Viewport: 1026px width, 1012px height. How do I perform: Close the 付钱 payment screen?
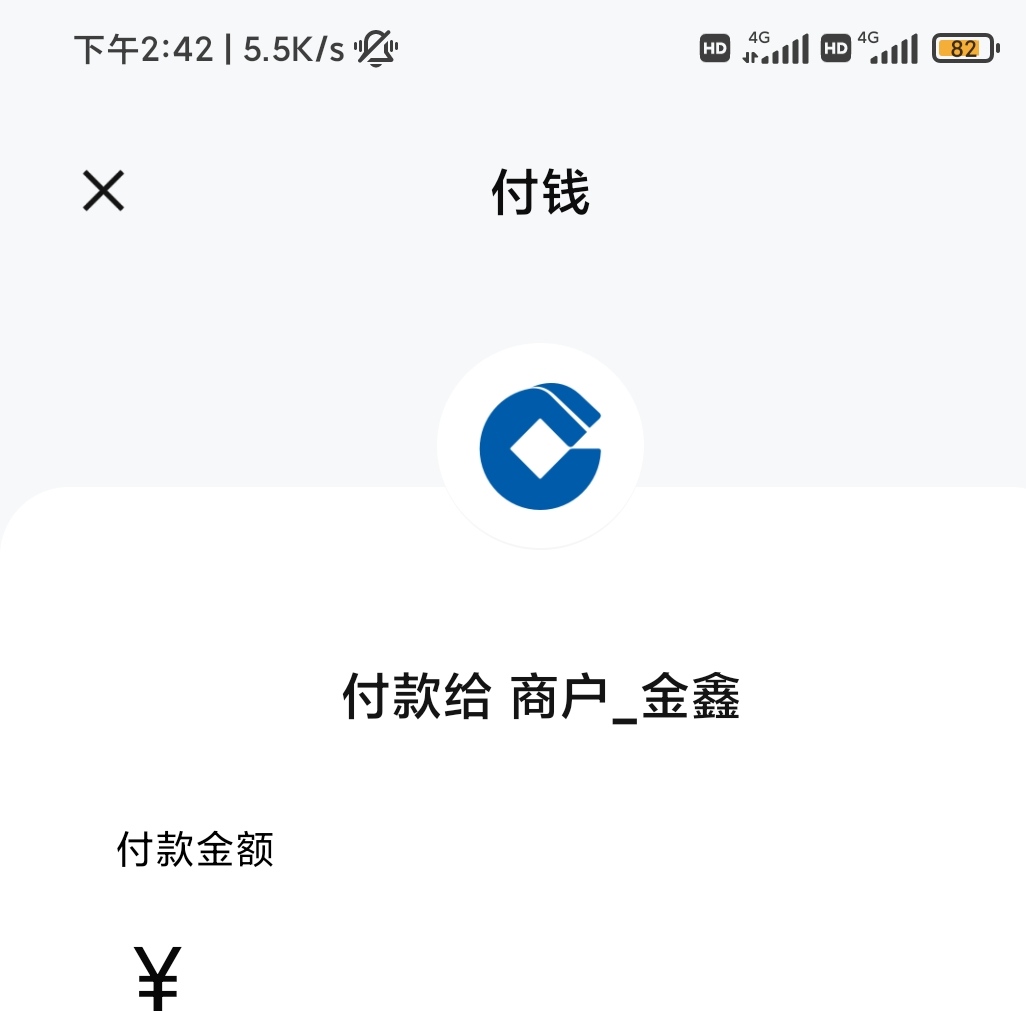pos(103,190)
